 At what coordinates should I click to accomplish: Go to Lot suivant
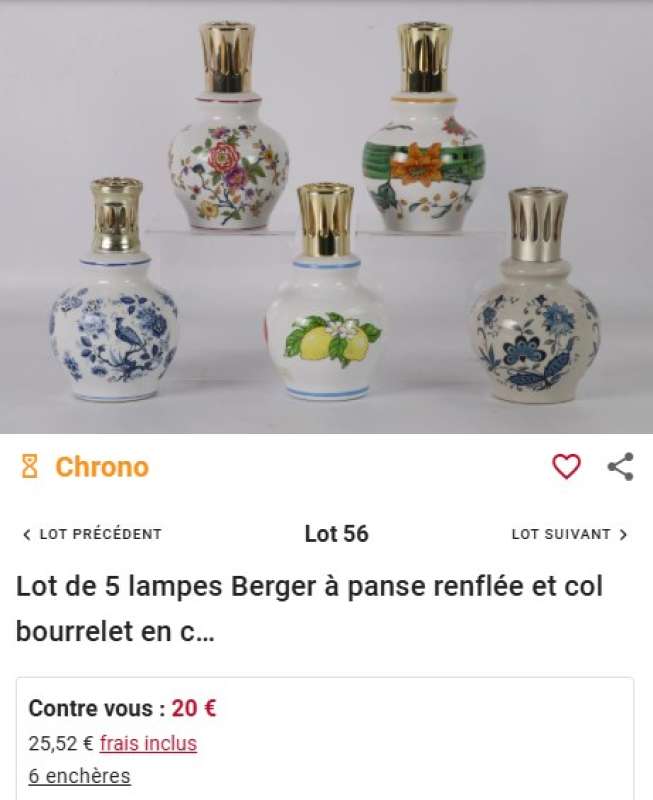click(569, 534)
